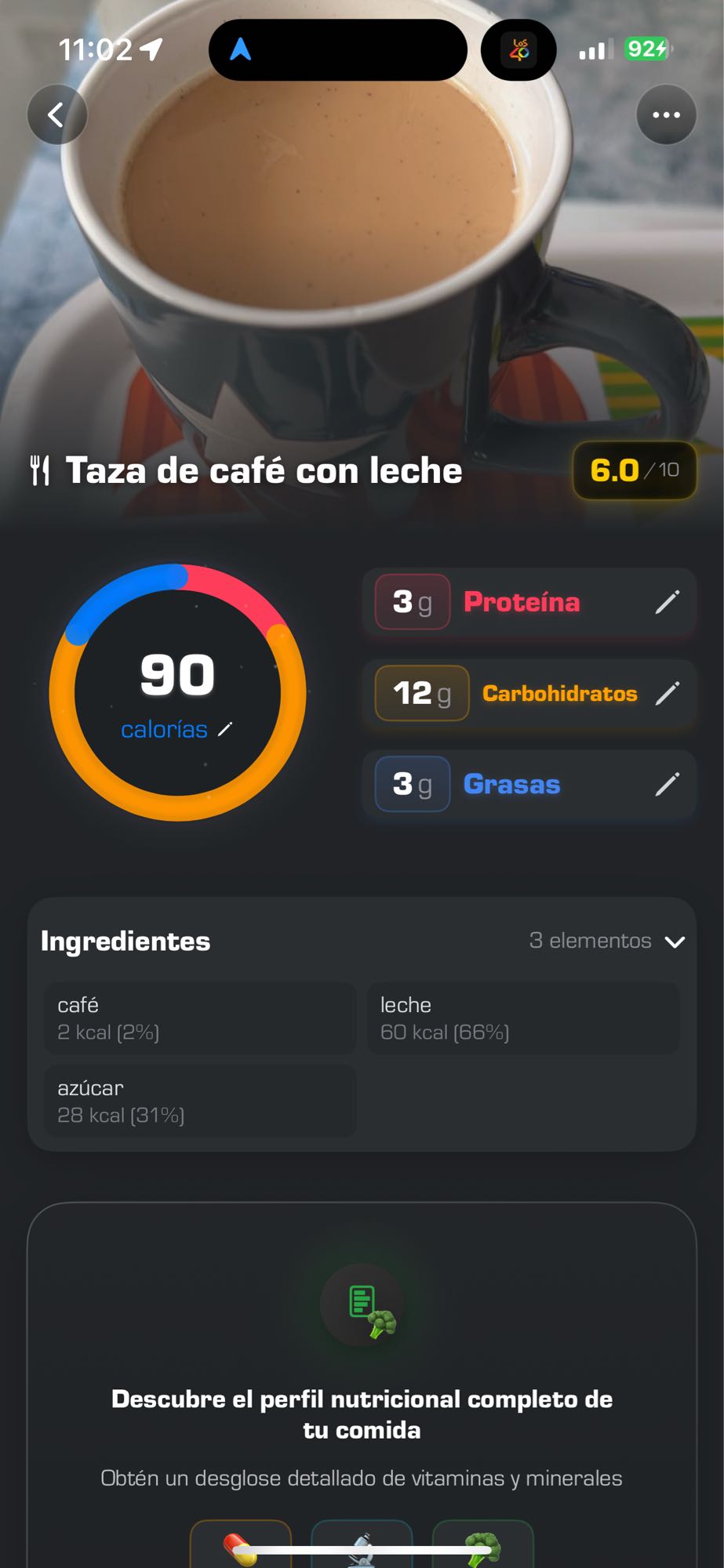Click the 3 elementos label
Viewport: 724px width, 1568px height.
590,940
